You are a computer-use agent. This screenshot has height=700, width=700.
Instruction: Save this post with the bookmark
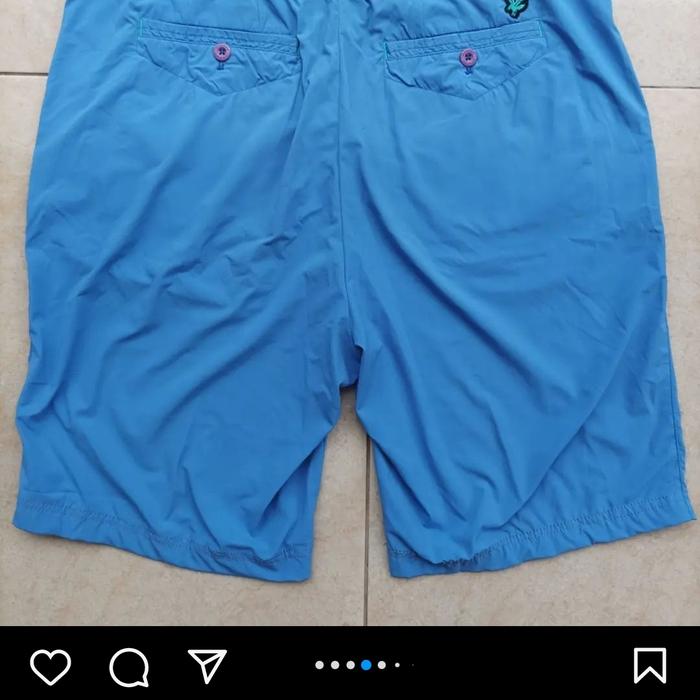coord(649,665)
